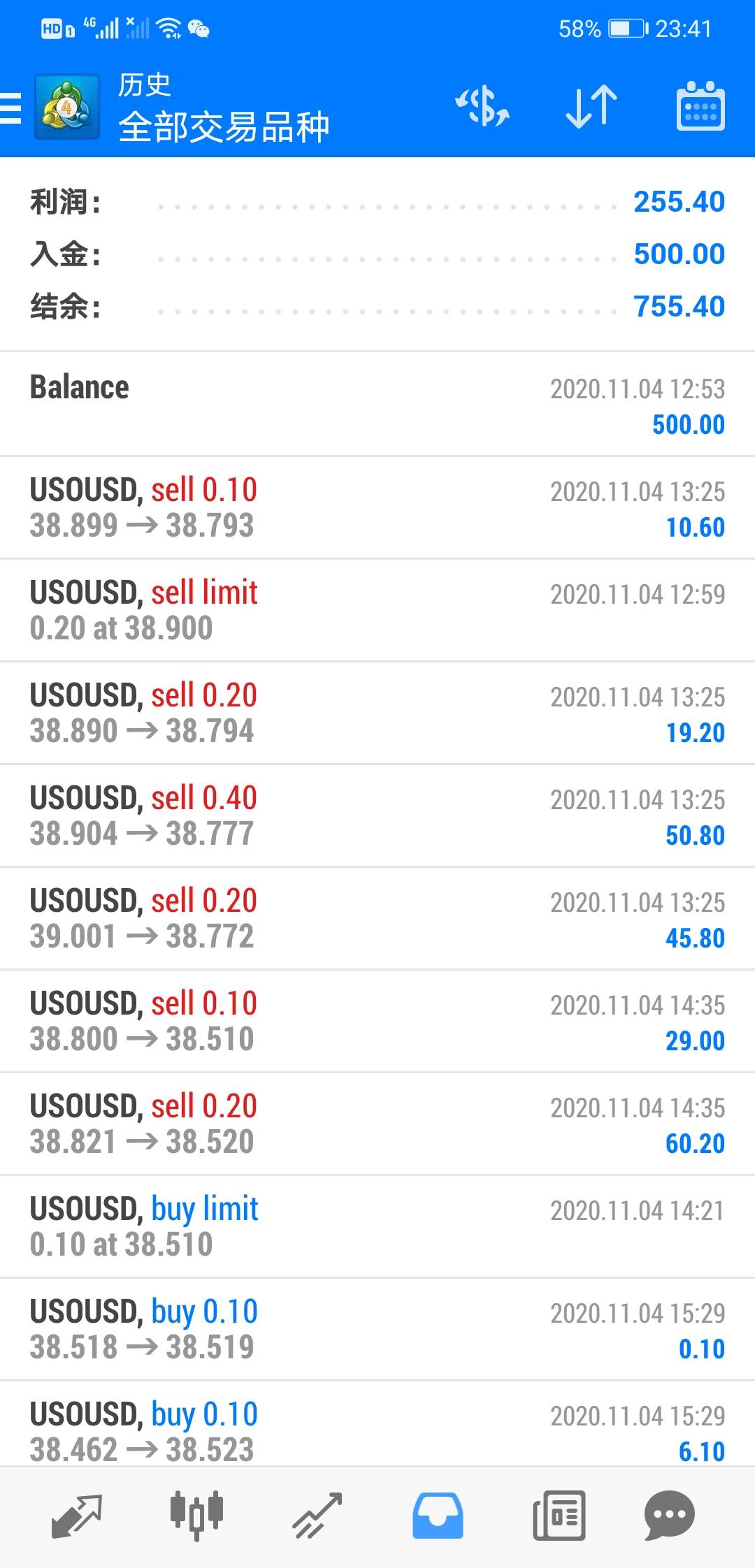Expand the Balance 500.00 deposit entry
755x1568 pixels.
[377, 405]
